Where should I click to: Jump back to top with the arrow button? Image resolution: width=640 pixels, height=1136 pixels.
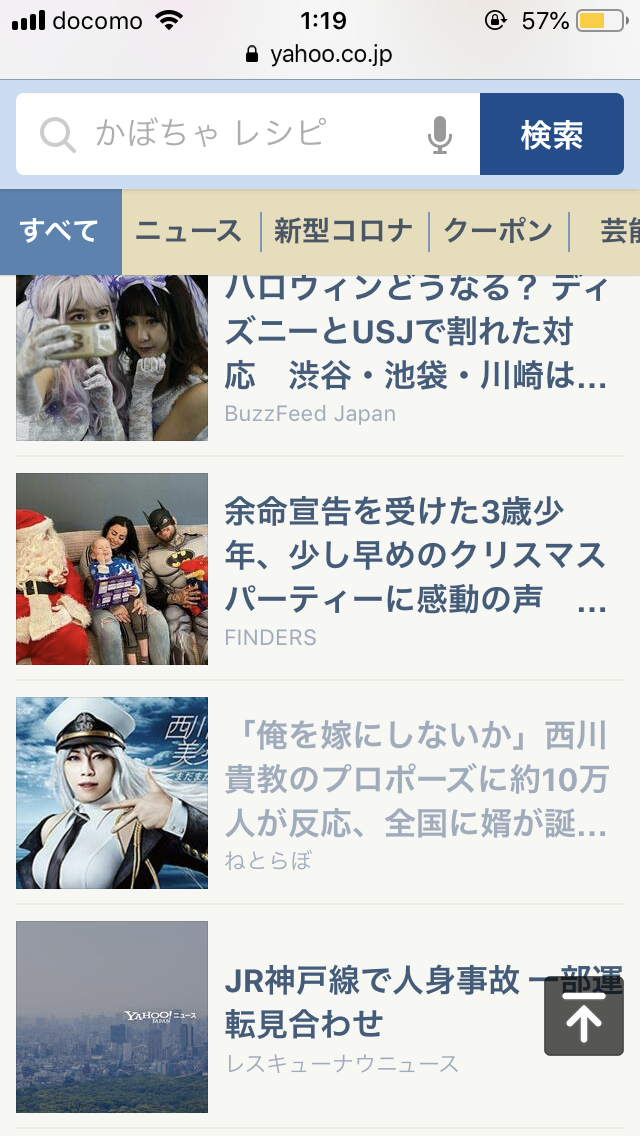pos(583,1017)
